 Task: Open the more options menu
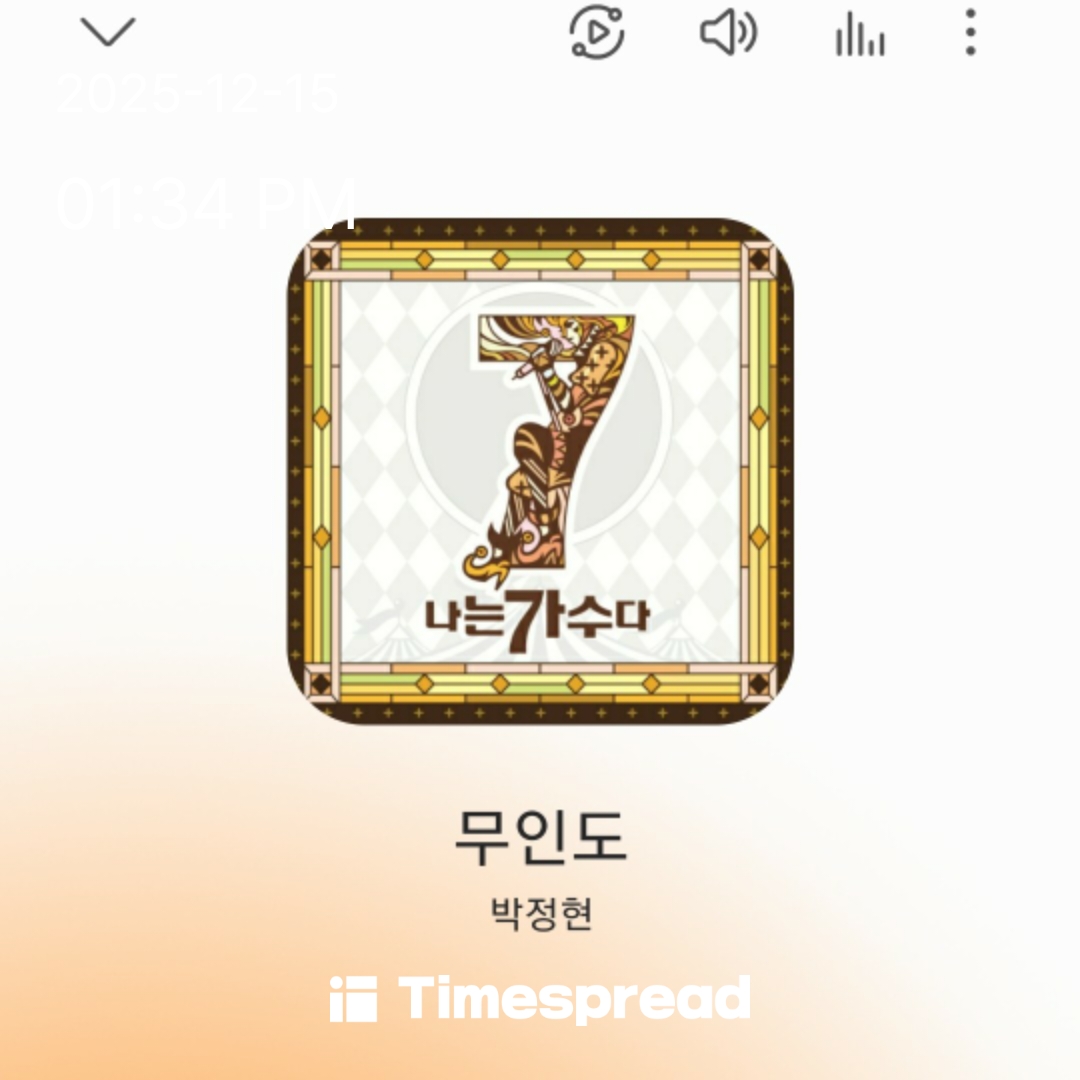pos(970,33)
